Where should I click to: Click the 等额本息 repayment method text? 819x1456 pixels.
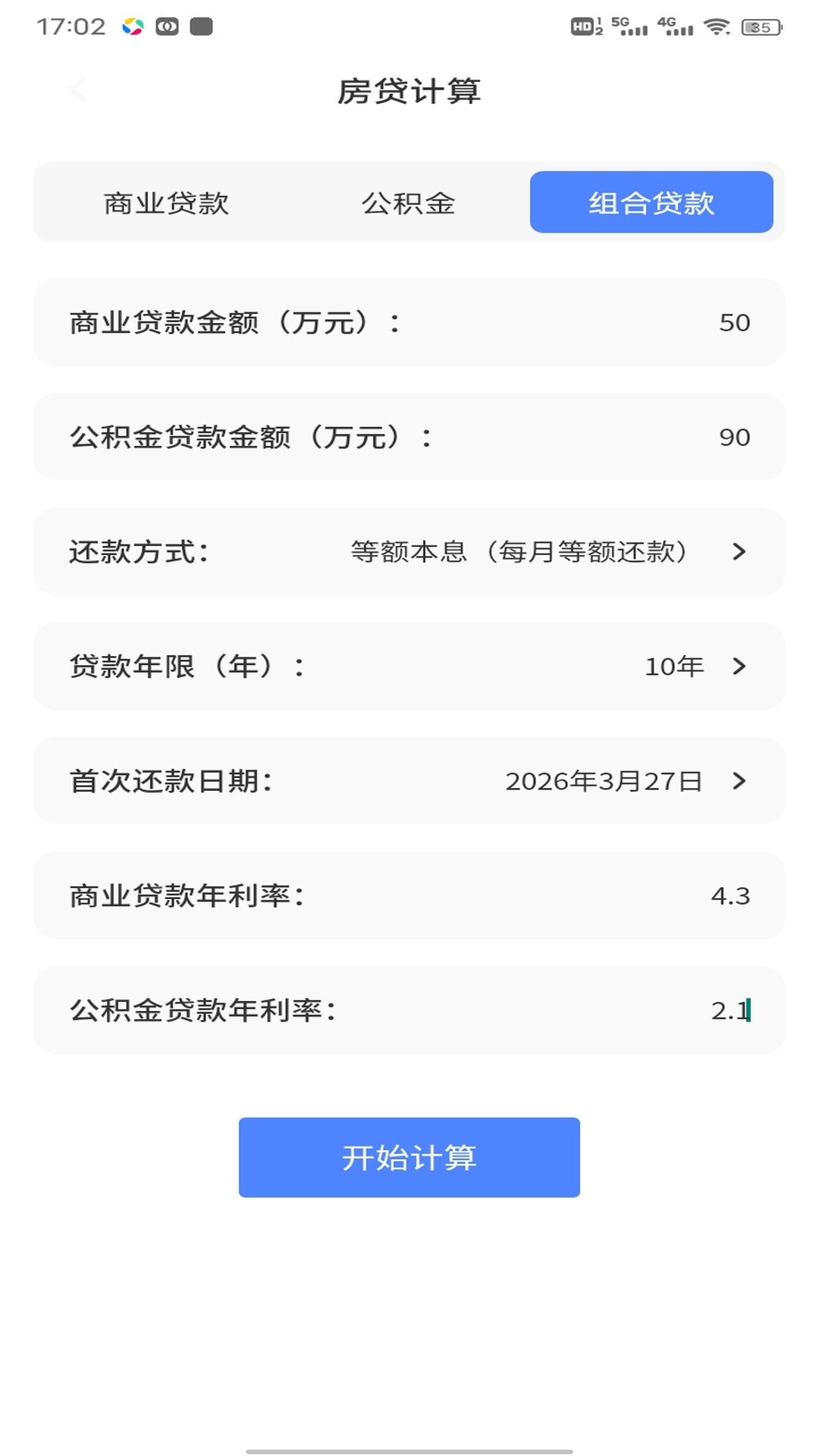pyautogui.click(x=519, y=552)
